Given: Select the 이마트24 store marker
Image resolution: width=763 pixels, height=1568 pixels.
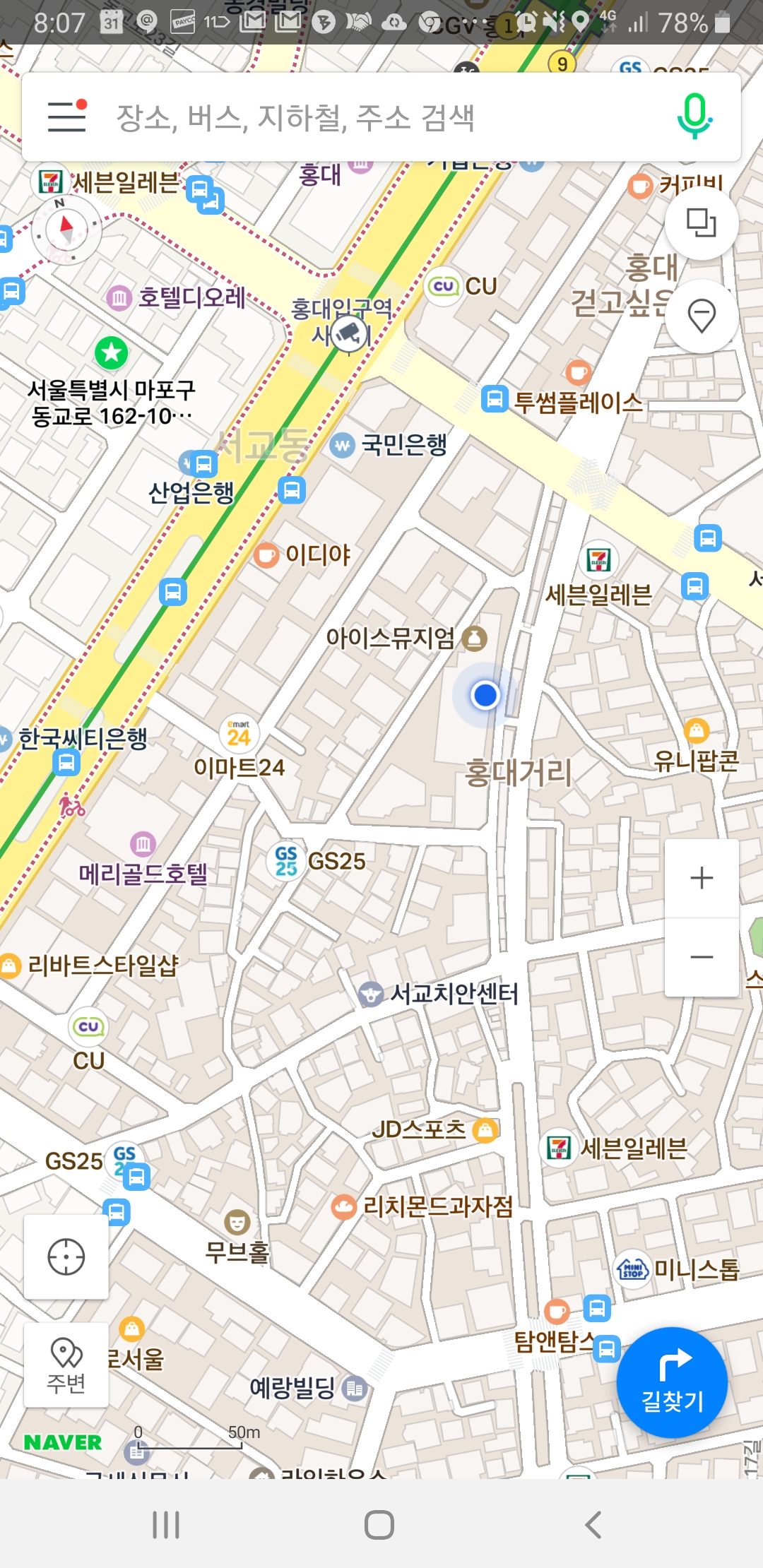Looking at the screenshot, I should coord(239,735).
